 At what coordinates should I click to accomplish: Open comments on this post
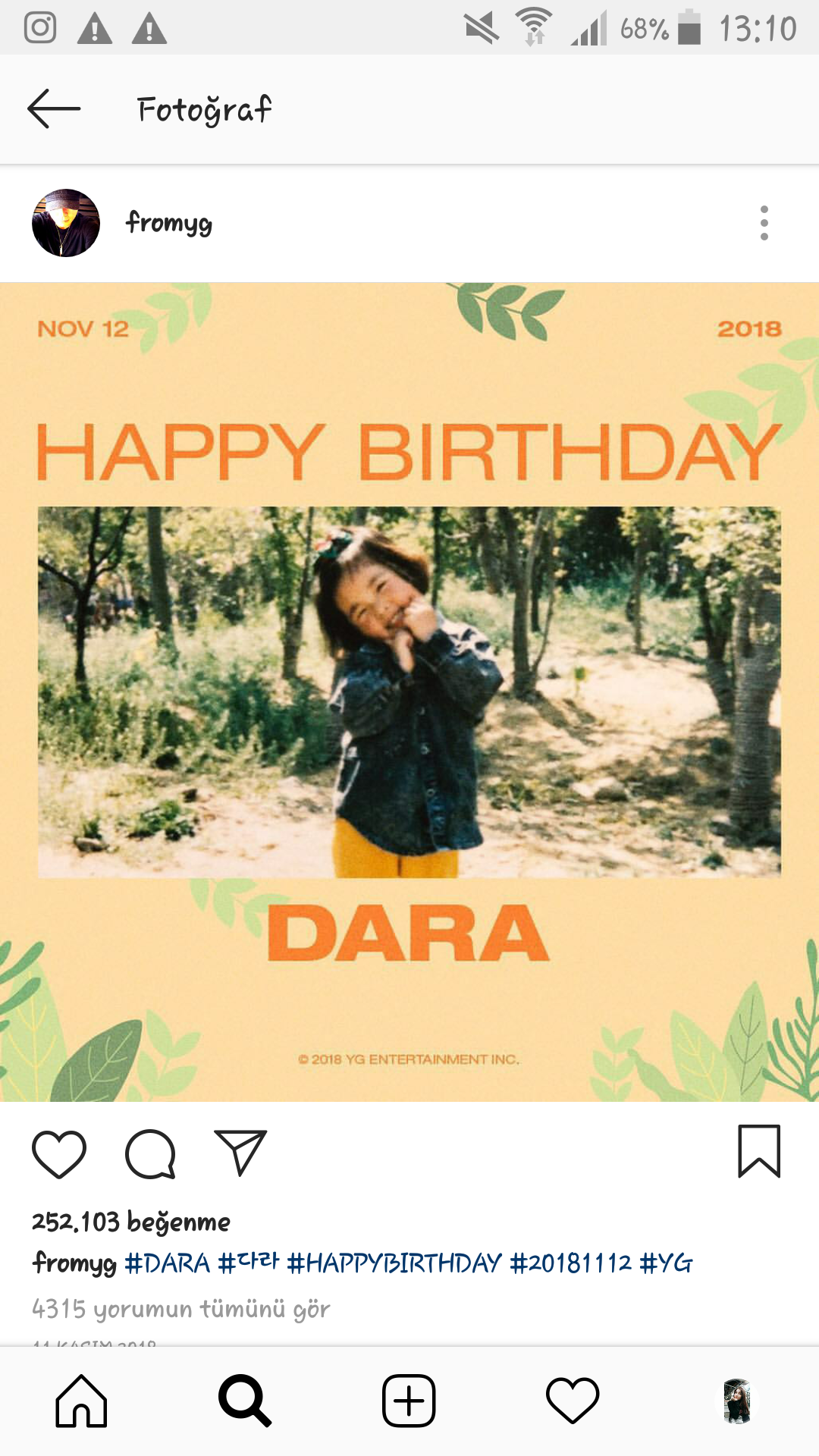click(150, 1154)
